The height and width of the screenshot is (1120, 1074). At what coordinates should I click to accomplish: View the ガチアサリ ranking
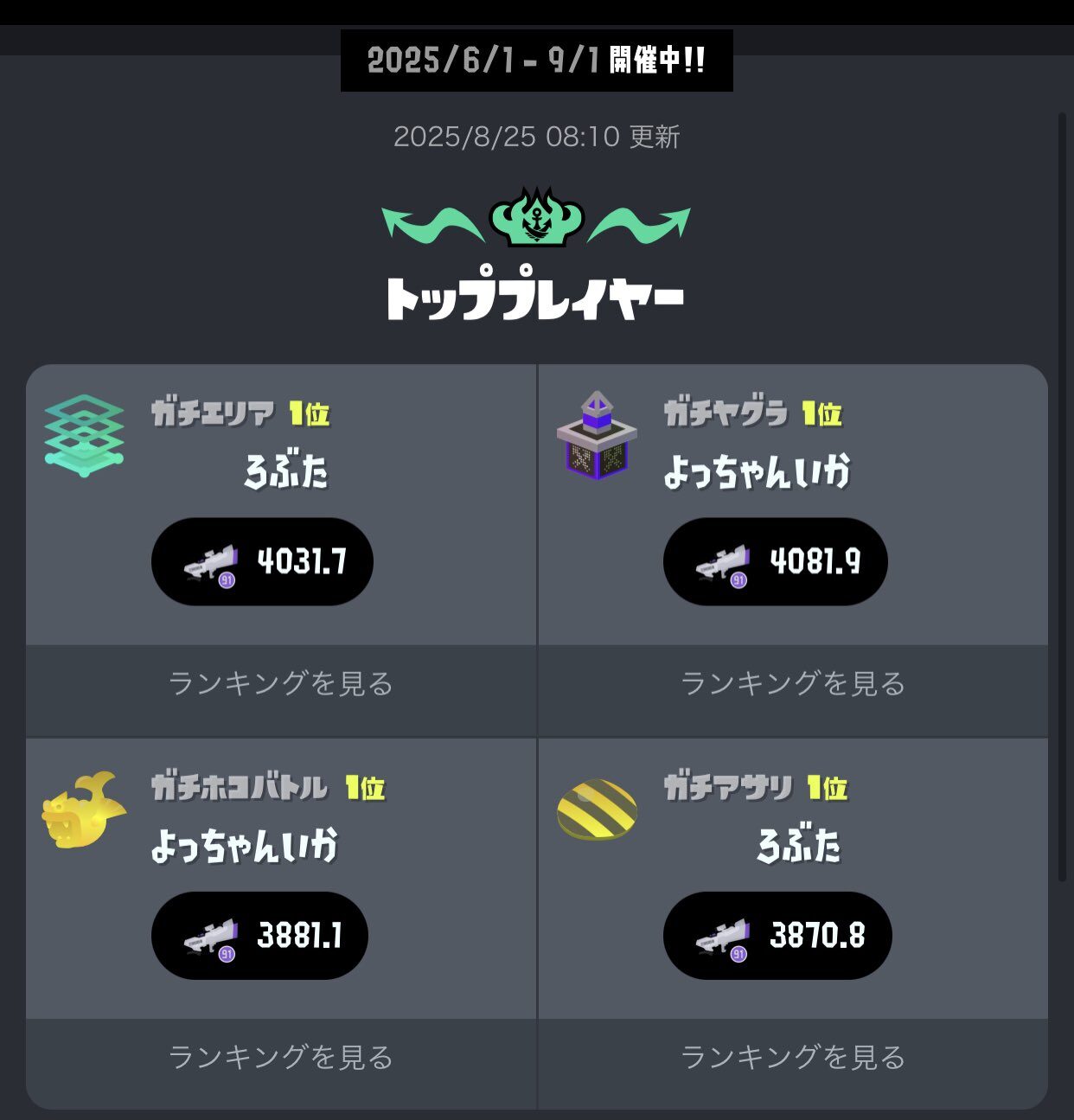click(793, 1058)
